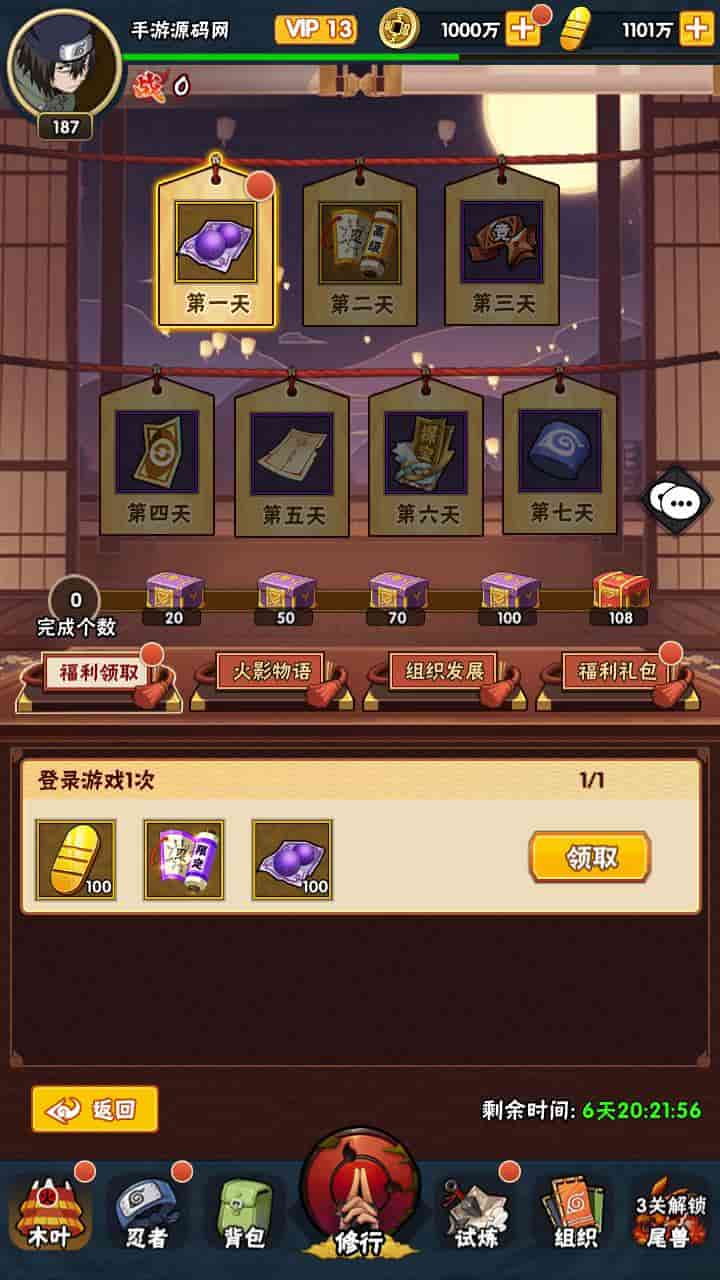Open the 背包 inventory
Viewport: 720px width, 1280px height.
point(243,1212)
